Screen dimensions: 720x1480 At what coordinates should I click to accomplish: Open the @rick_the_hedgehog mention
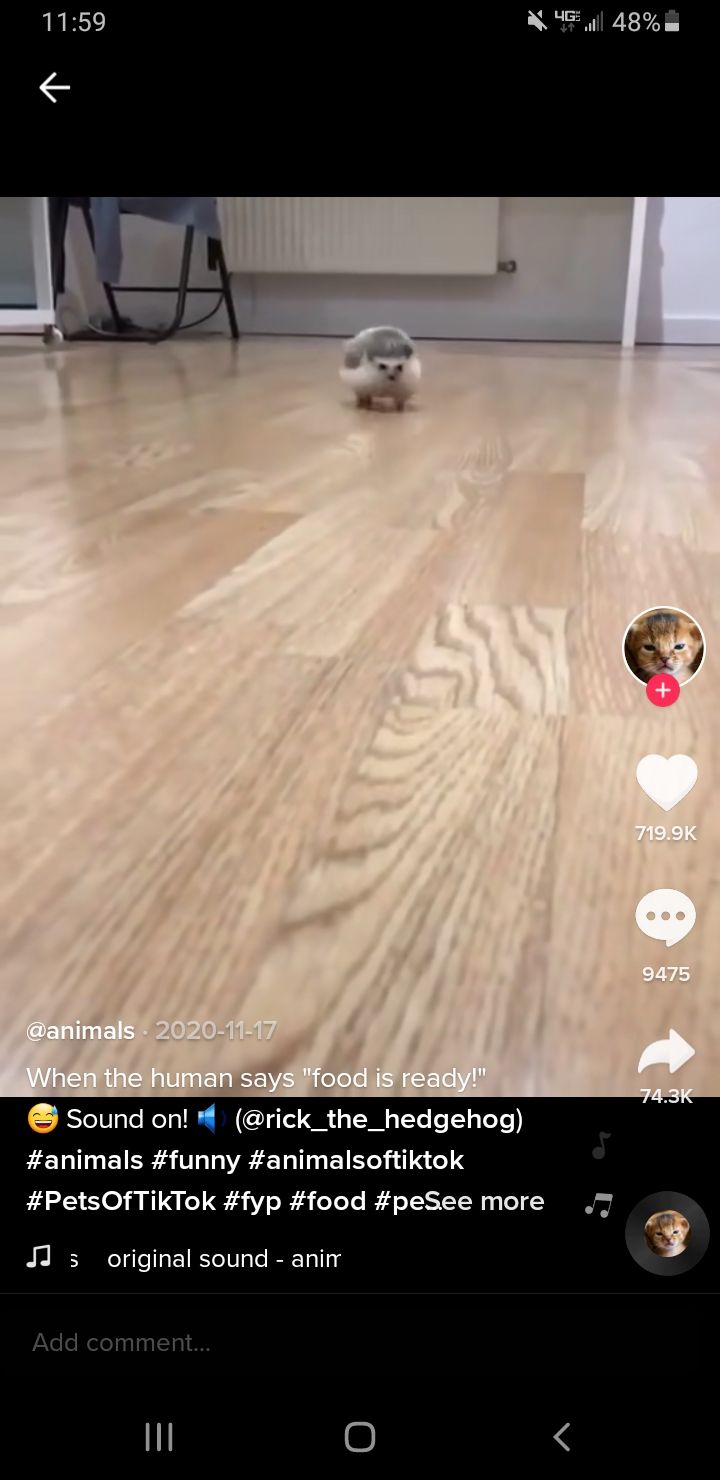tap(379, 1119)
